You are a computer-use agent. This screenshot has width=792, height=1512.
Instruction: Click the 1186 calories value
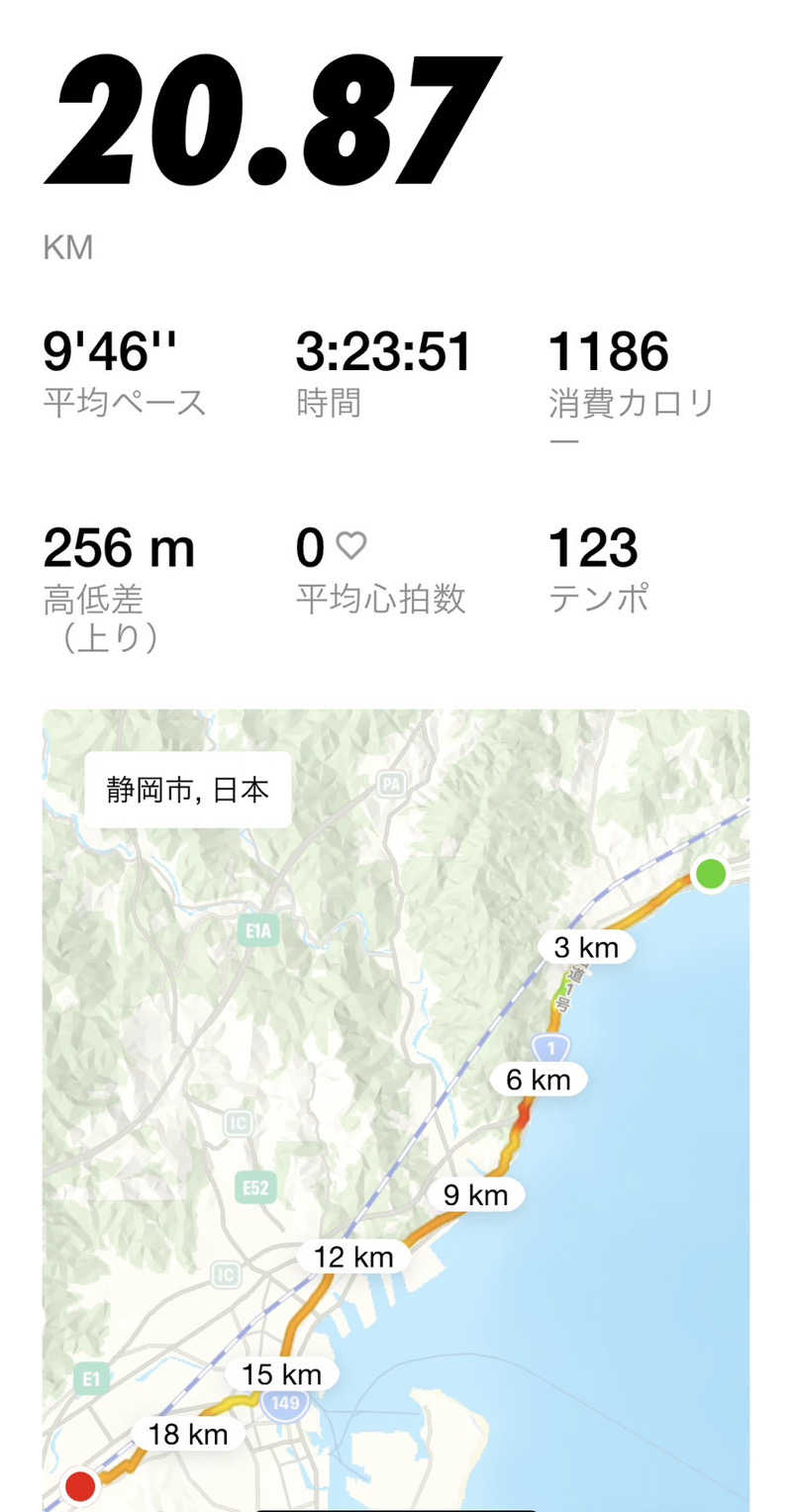coord(610,351)
